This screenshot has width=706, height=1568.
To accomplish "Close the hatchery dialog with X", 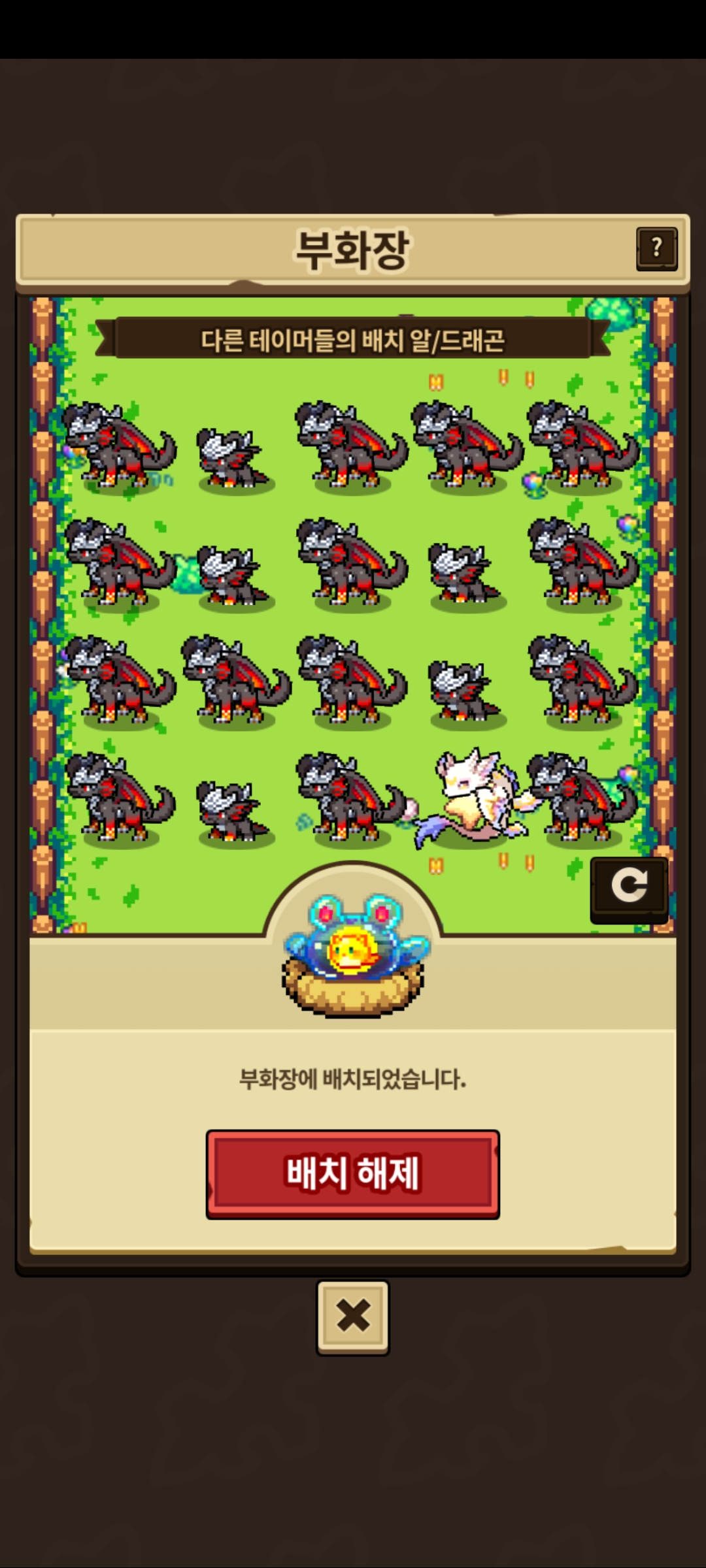I will point(353,1317).
